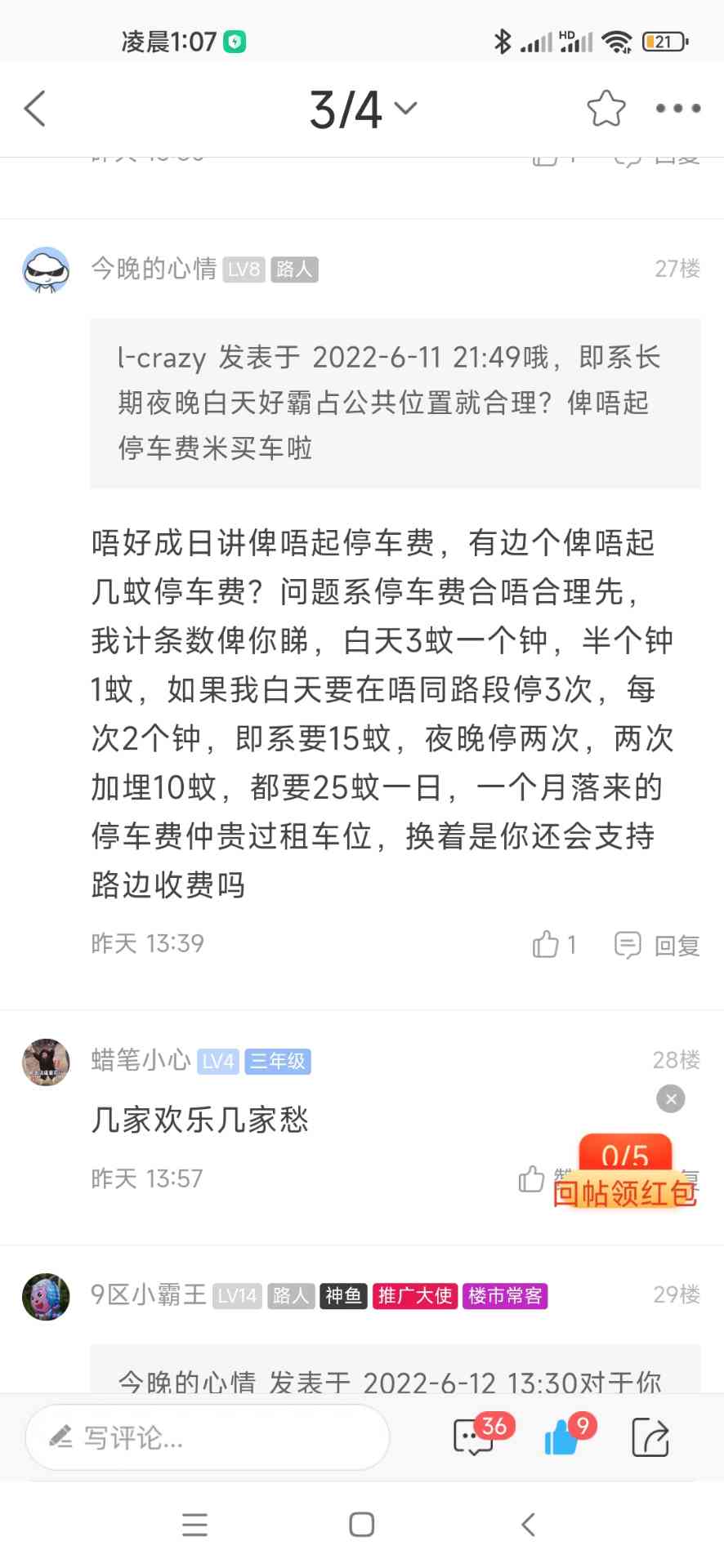Dismiss the red packet floating banner
Viewport: 724px width, 1568px height.
(x=670, y=1099)
